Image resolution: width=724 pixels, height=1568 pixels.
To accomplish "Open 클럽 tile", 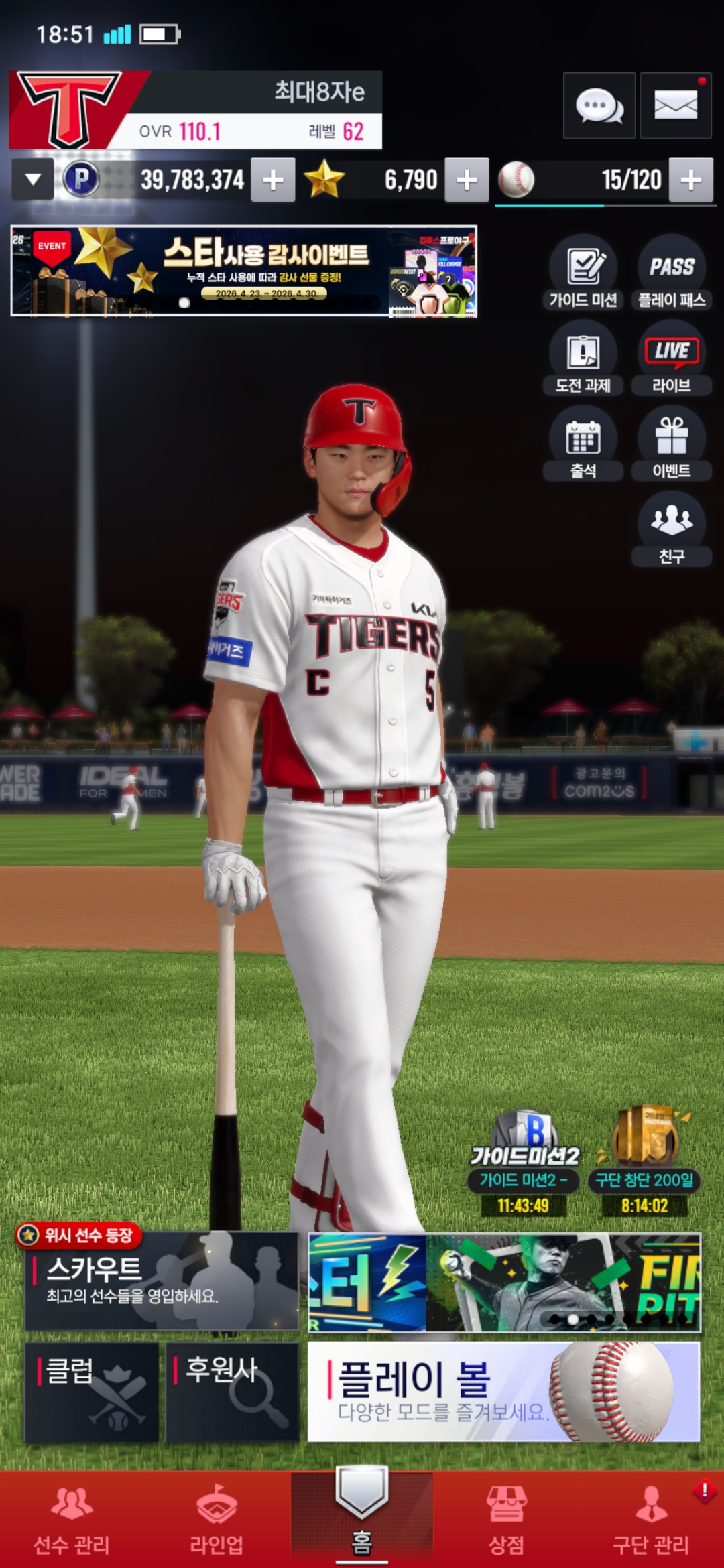I will coord(92,1392).
